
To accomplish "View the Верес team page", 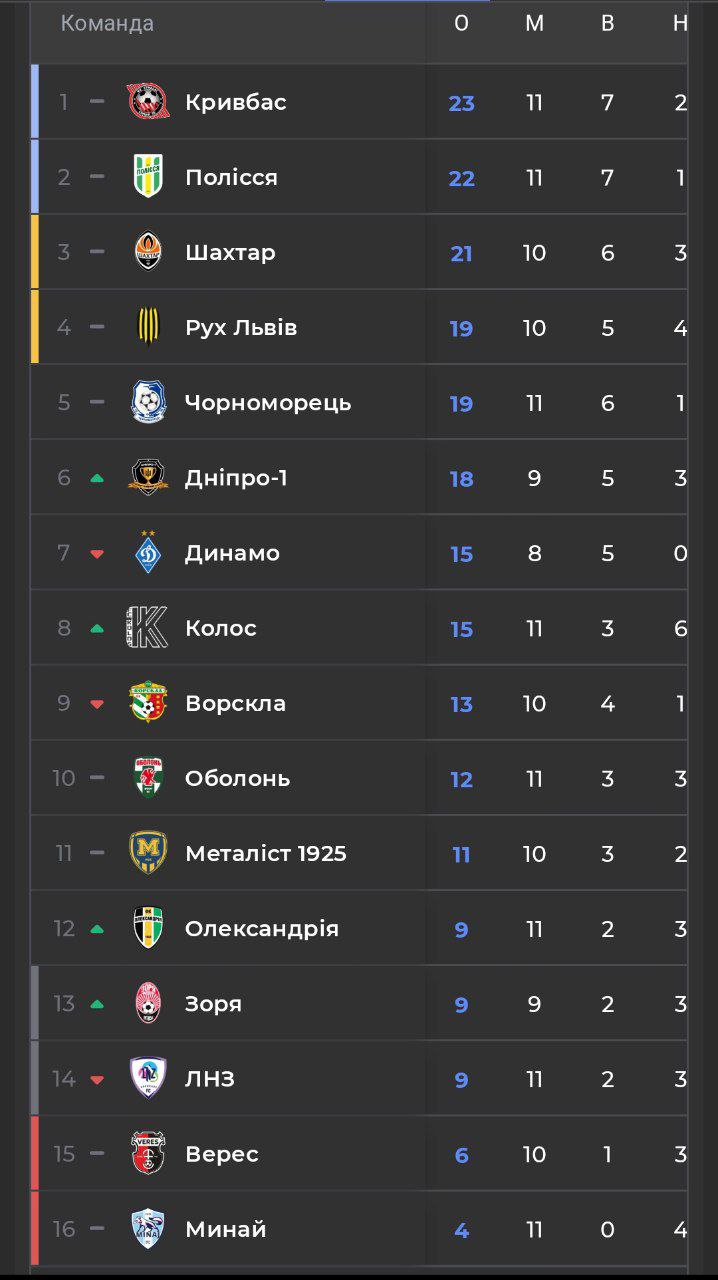I will tap(359, 1152).
